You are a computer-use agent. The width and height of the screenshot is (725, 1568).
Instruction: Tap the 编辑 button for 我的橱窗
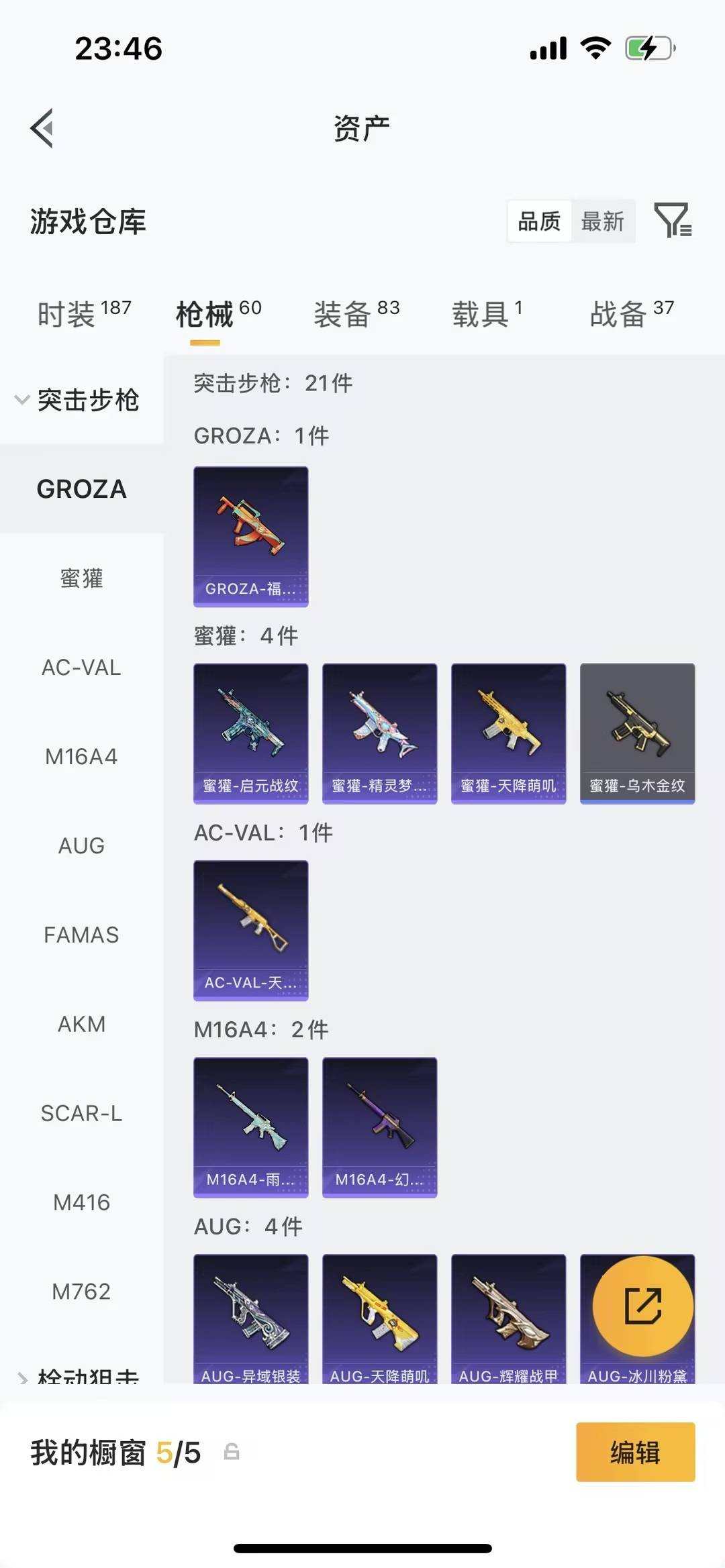[635, 1452]
